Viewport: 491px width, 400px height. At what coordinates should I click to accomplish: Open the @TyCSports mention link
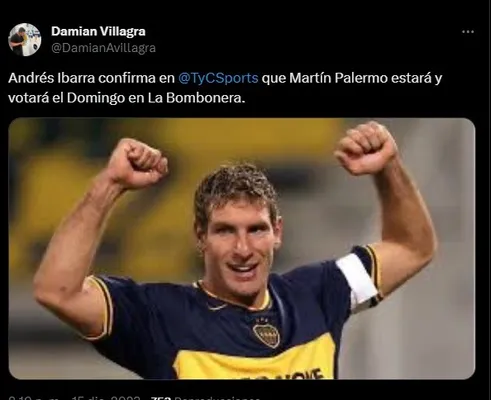click(x=218, y=78)
